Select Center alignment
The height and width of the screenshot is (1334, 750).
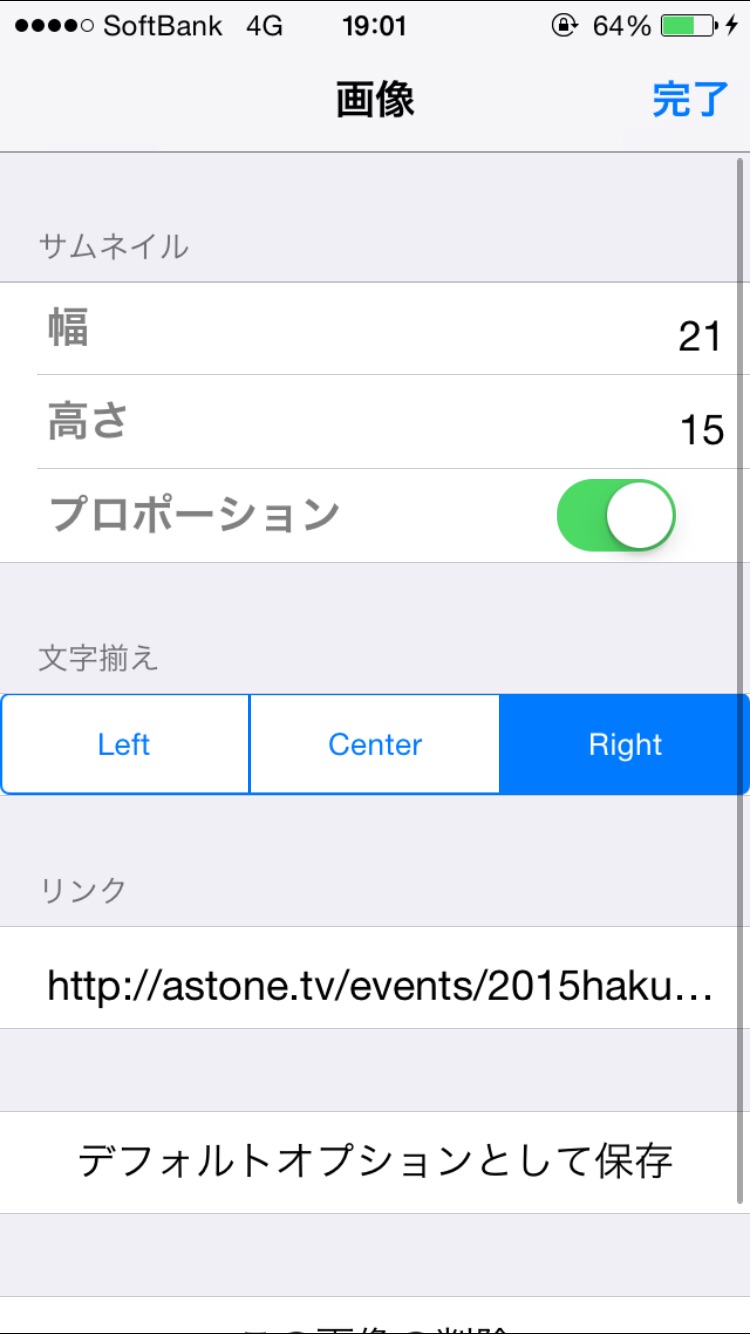click(x=375, y=744)
